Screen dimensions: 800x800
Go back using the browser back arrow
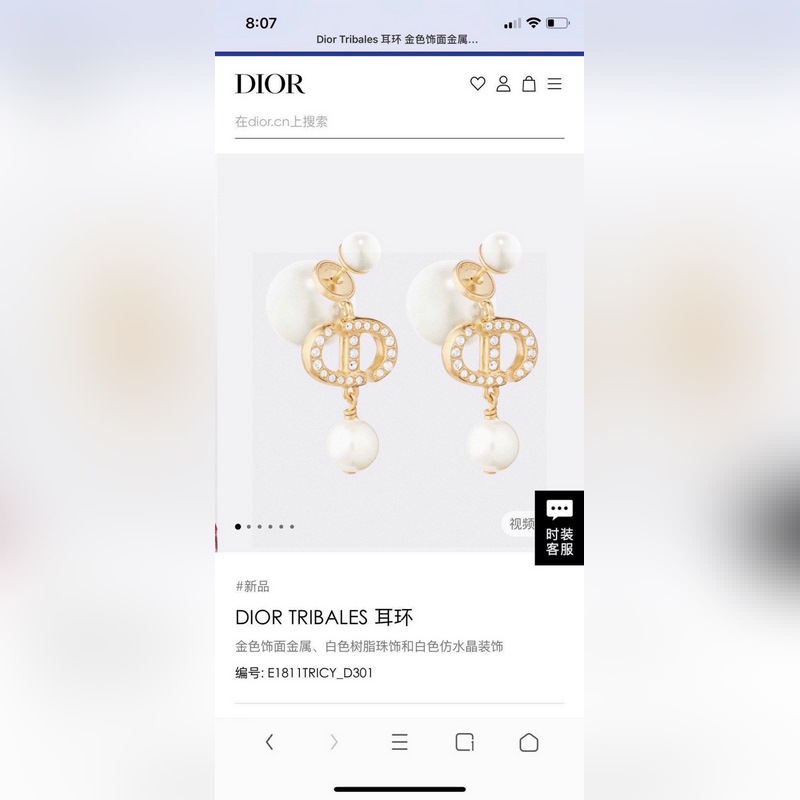tap(269, 742)
